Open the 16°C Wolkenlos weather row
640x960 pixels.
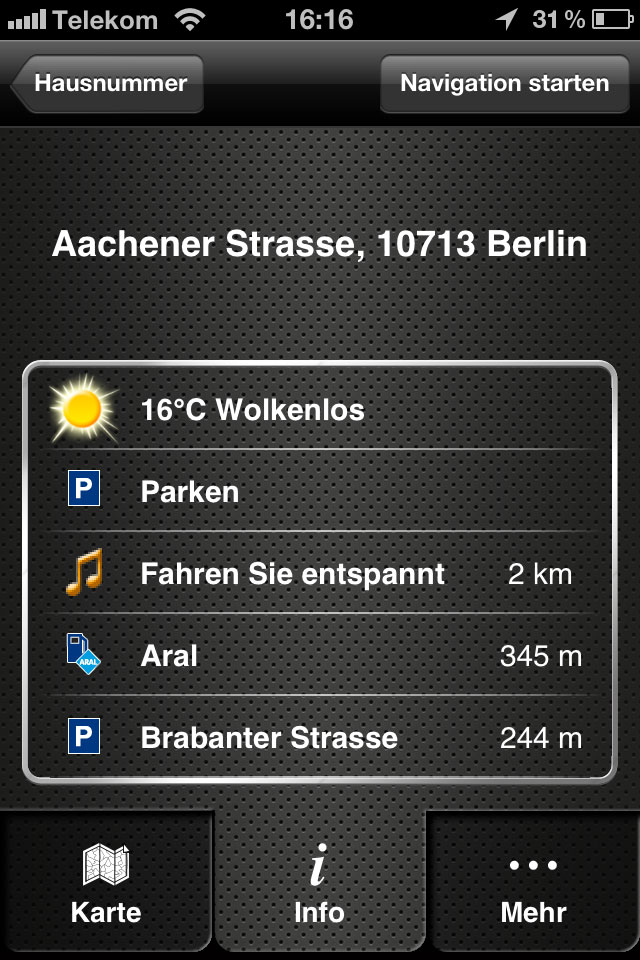[x=318, y=410]
